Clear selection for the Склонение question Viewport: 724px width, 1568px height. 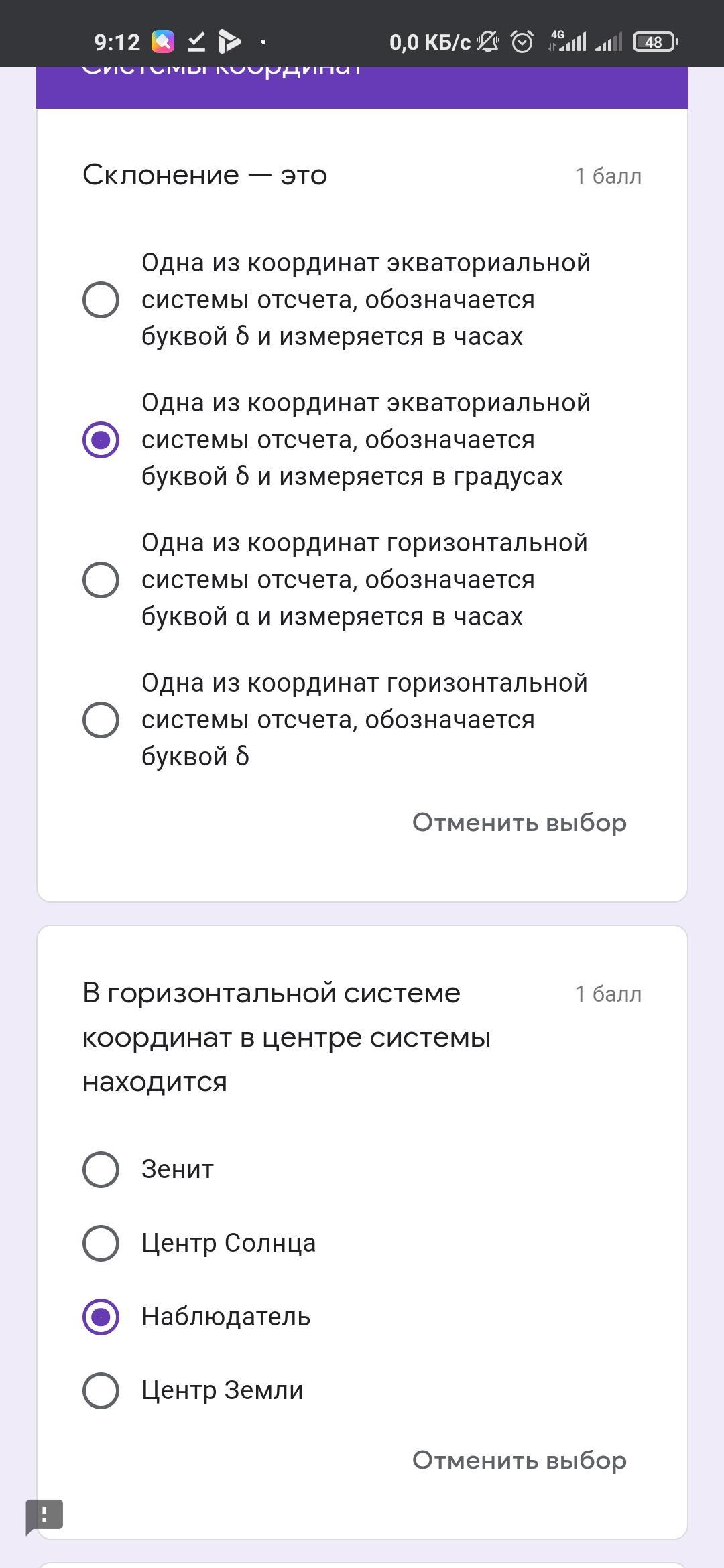(x=519, y=822)
